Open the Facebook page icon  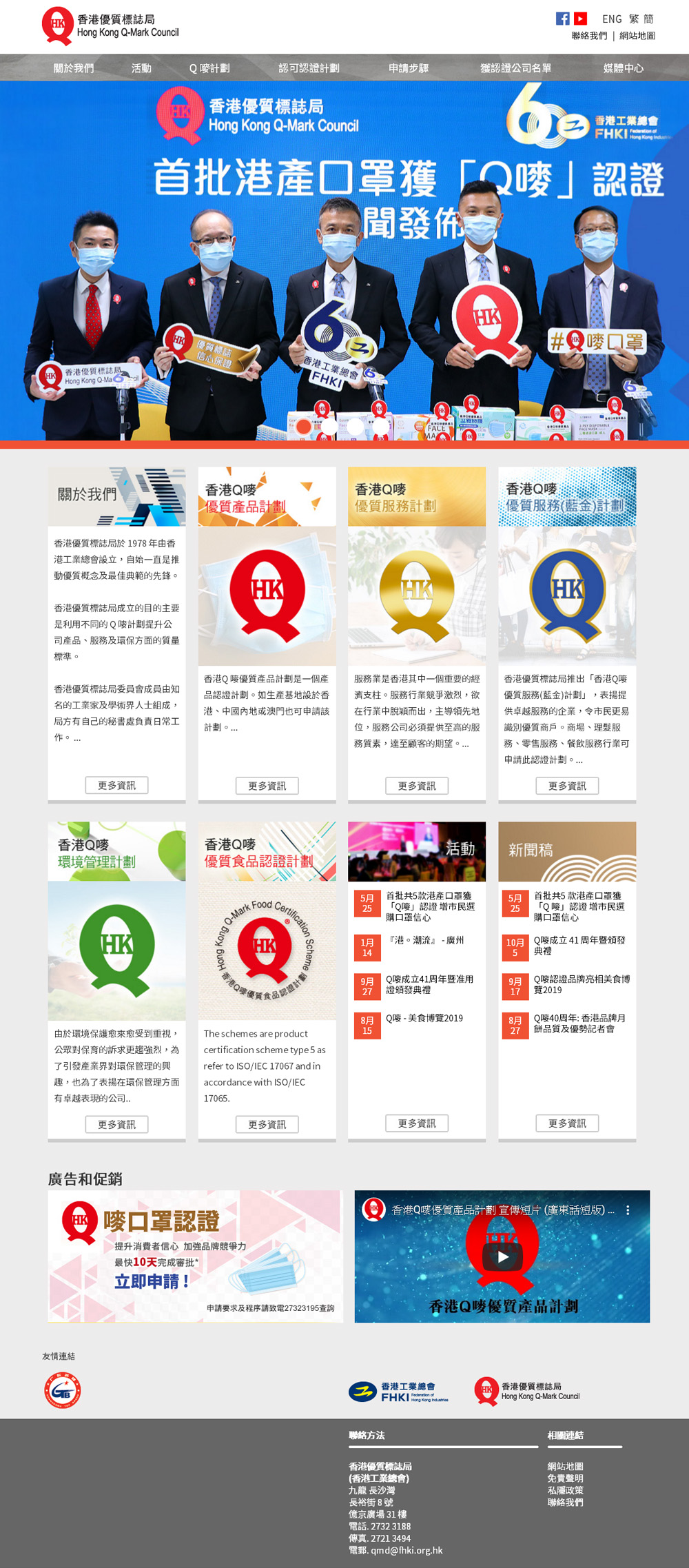pos(562,19)
